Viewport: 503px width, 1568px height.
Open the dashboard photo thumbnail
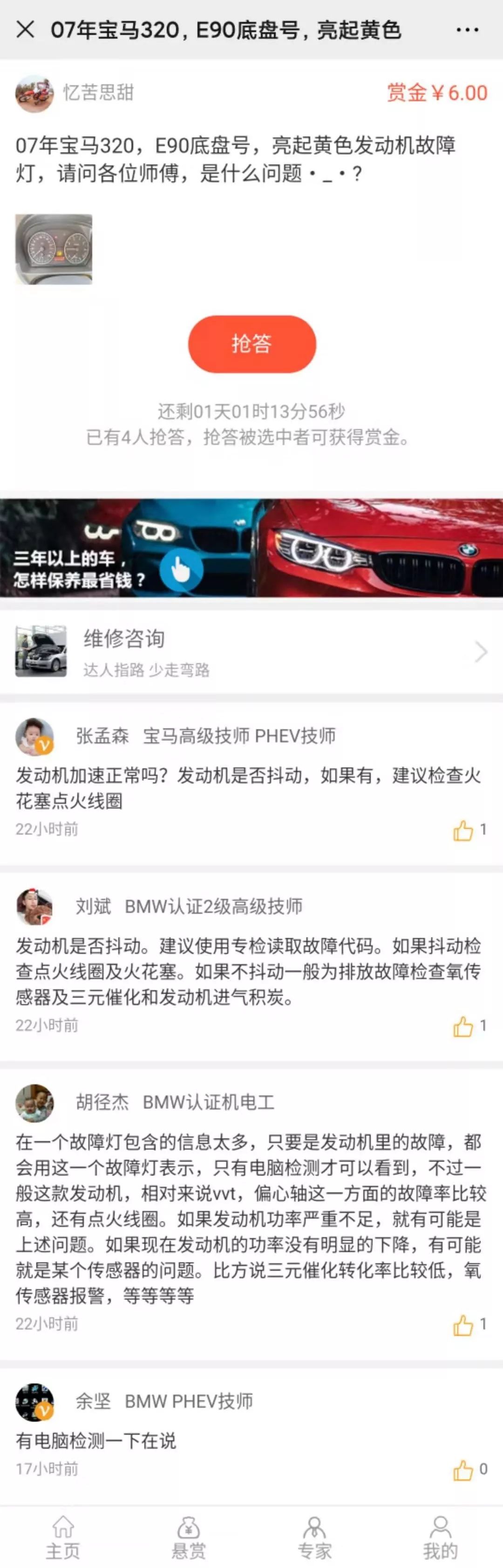[x=54, y=249]
